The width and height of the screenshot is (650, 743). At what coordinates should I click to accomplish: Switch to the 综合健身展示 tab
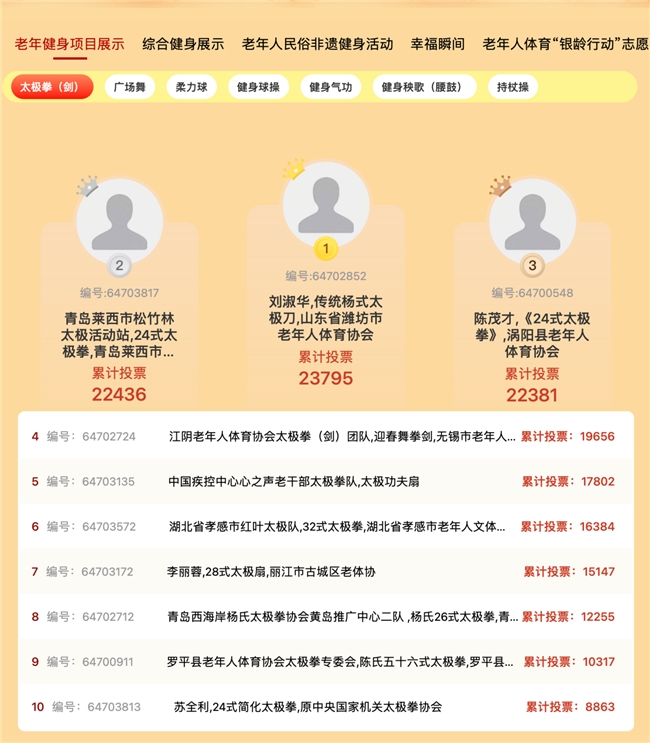click(x=183, y=44)
